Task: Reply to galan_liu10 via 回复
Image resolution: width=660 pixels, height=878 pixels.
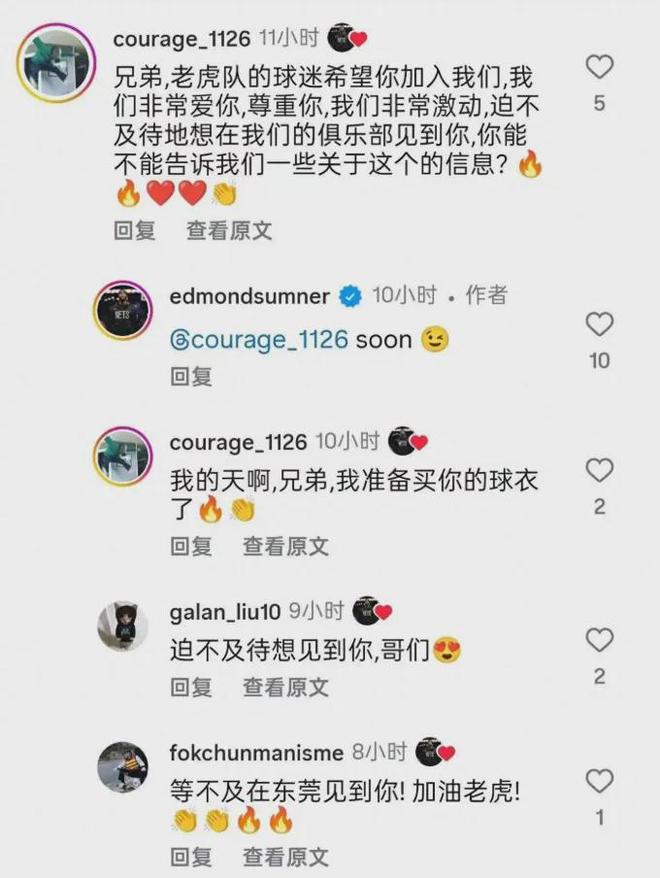Action: 191,687
